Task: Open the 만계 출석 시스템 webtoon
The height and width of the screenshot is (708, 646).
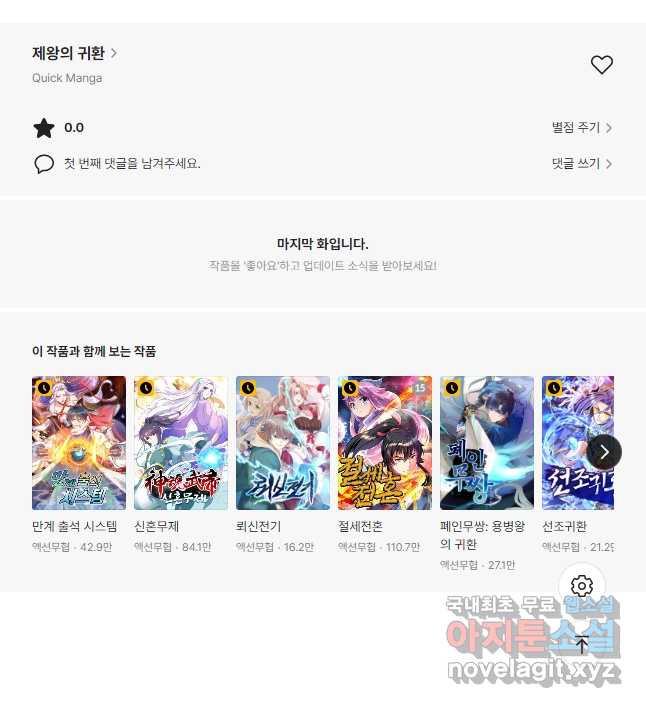Action: [x=79, y=443]
